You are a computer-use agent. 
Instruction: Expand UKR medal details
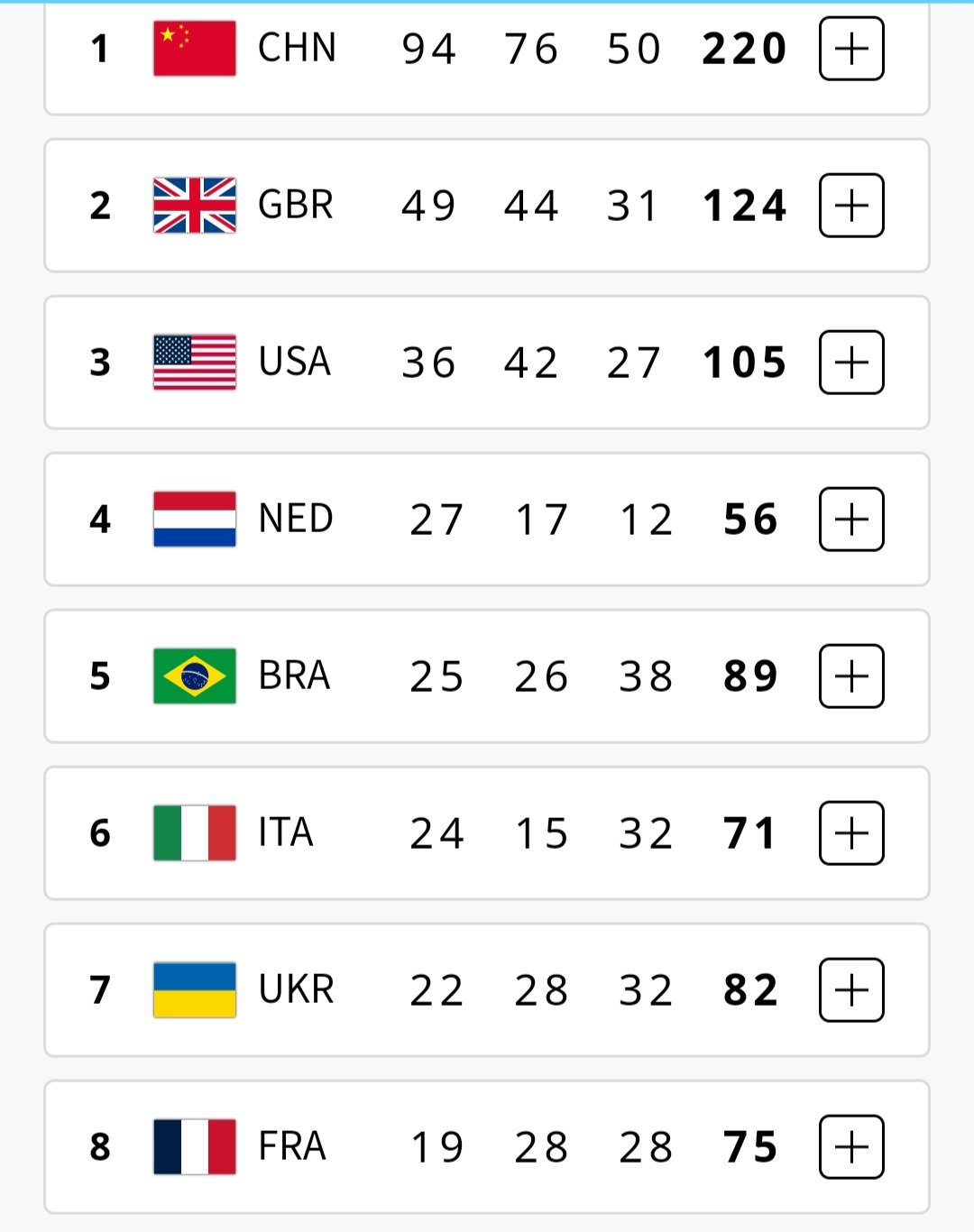(851, 990)
